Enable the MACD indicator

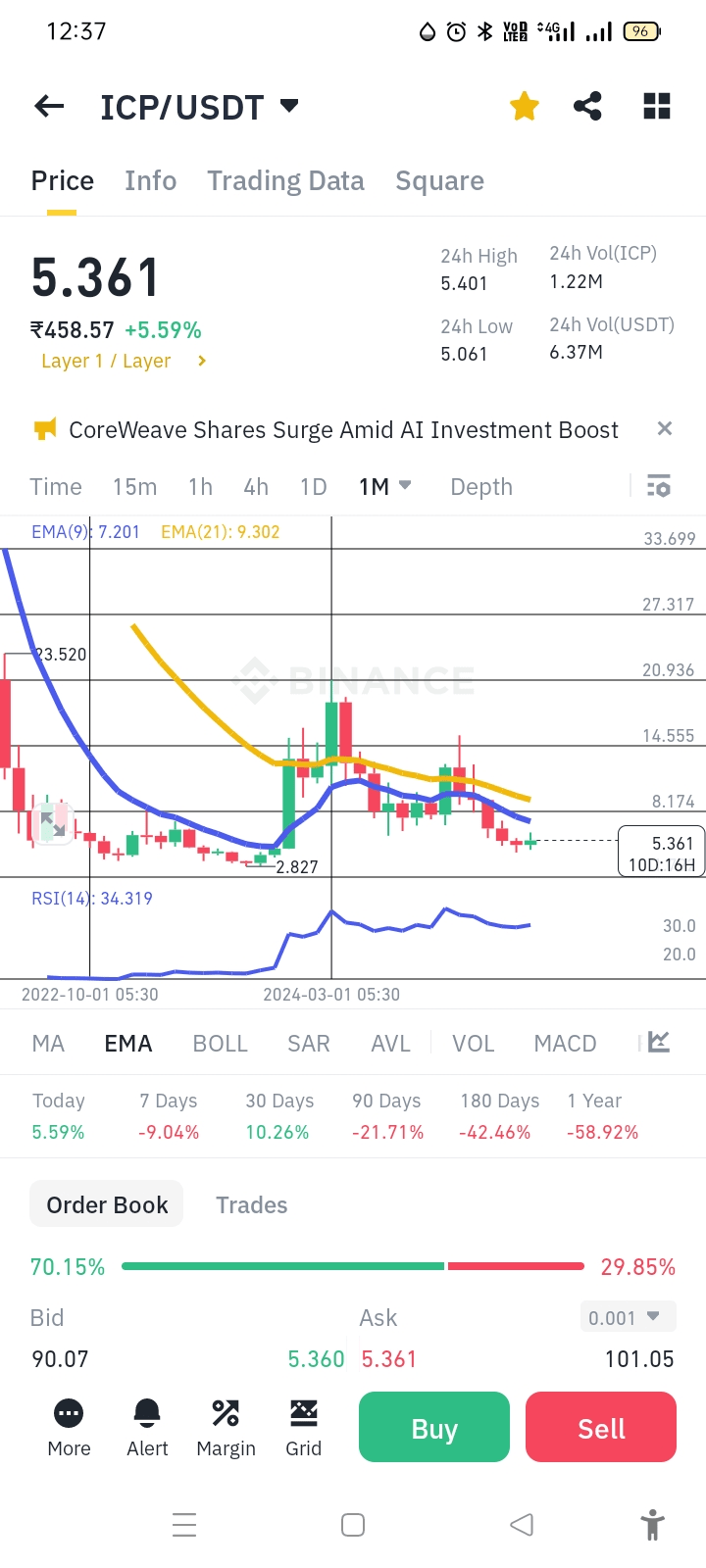(565, 1044)
